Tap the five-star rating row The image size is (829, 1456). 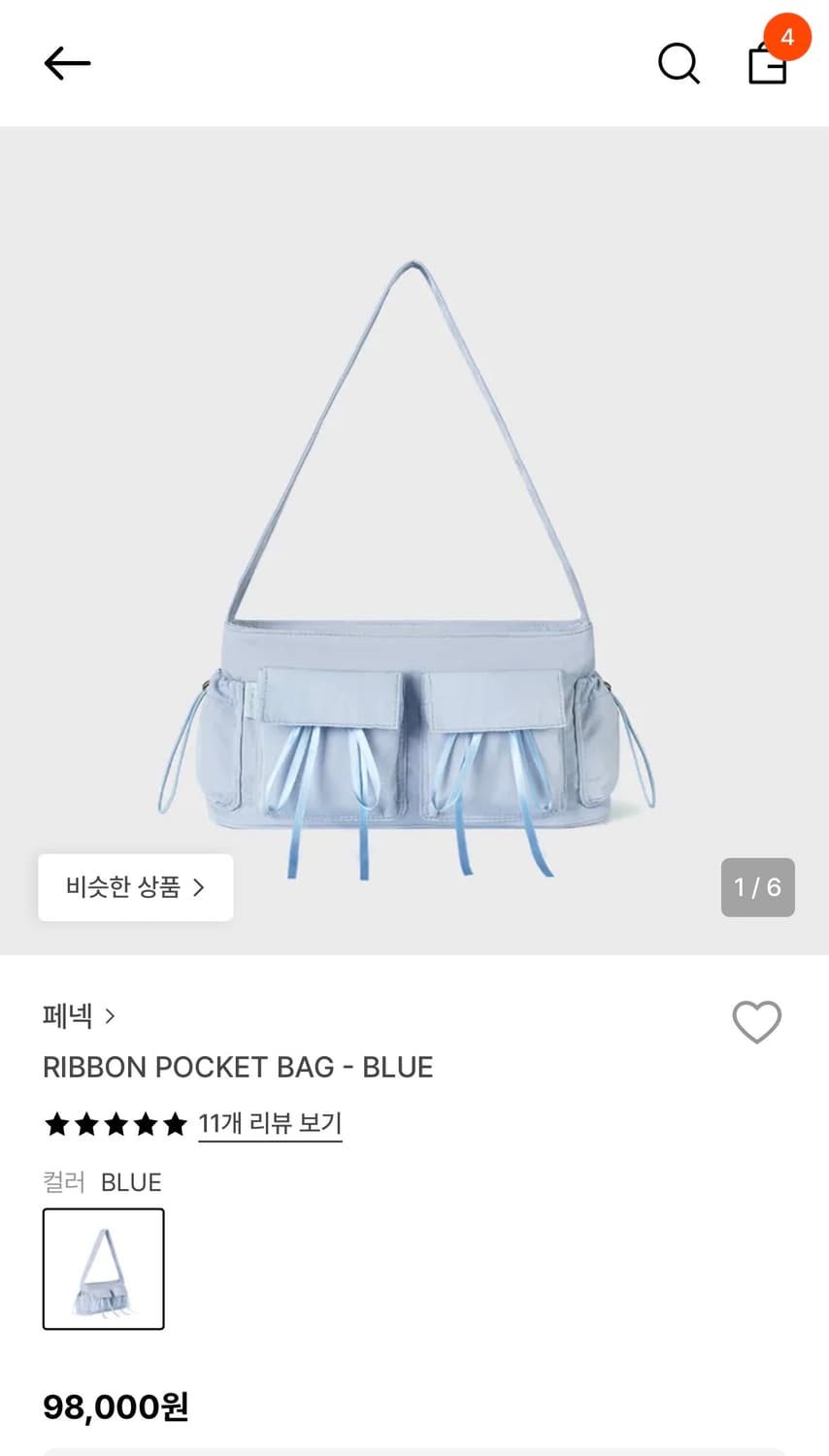[115, 1123]
